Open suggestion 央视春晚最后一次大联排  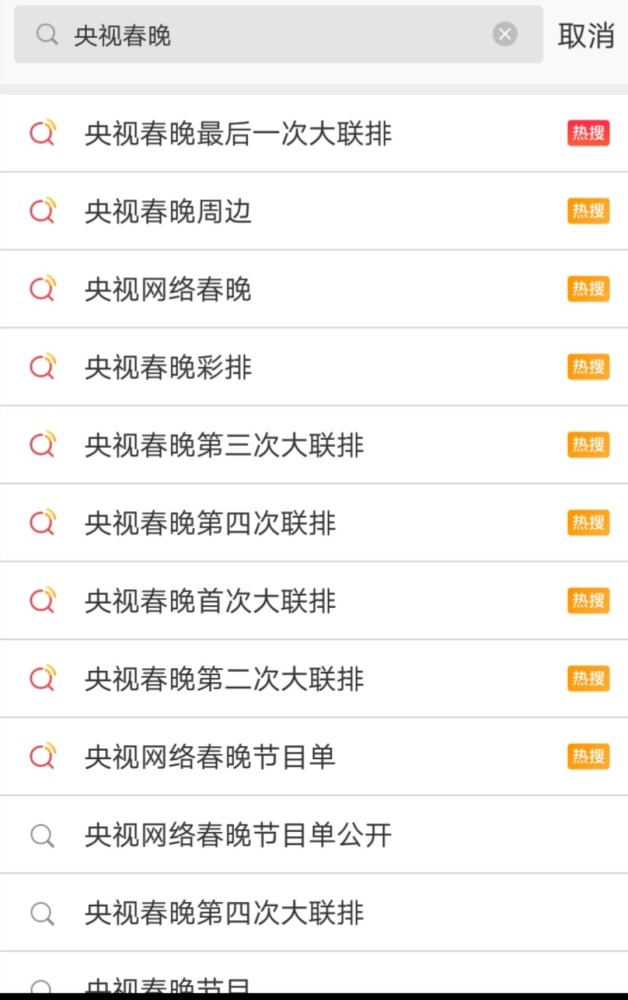pos(238,133)
